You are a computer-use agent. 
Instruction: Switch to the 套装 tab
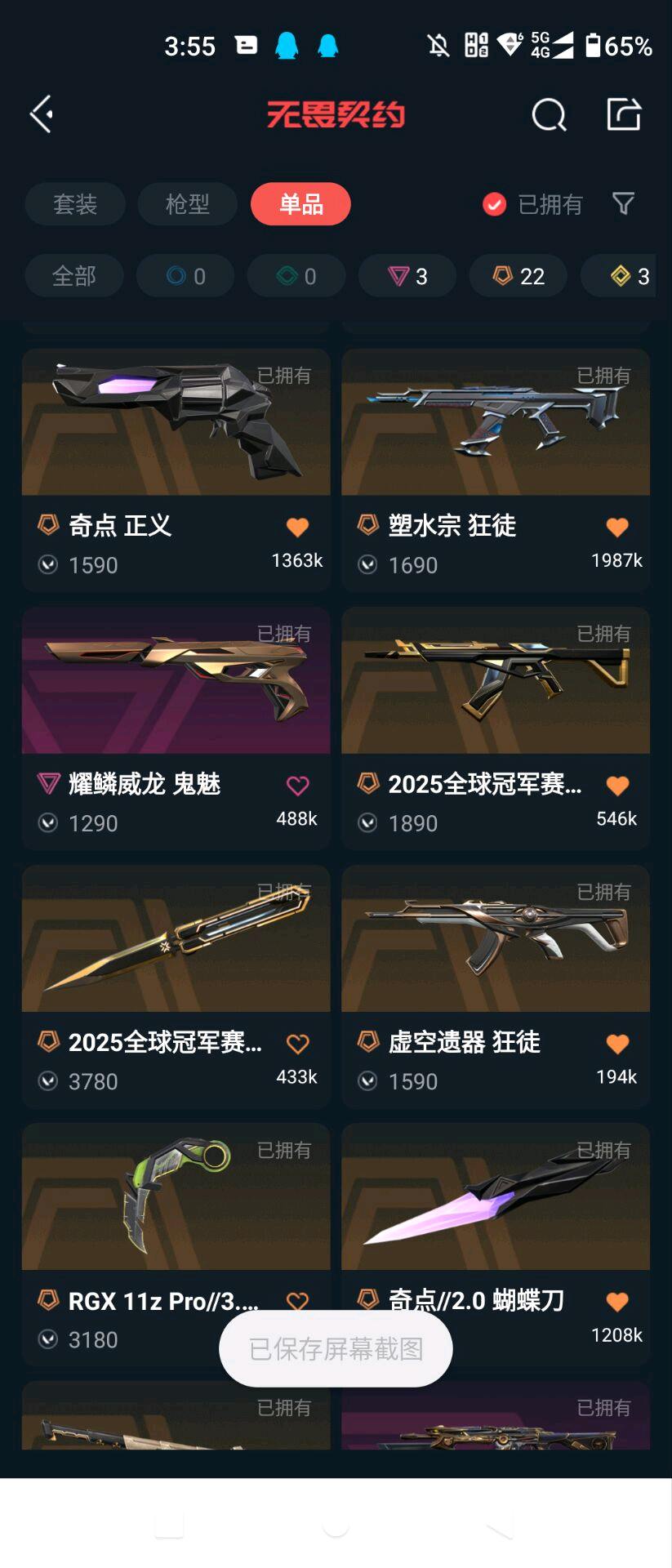[x=75, y=204]
